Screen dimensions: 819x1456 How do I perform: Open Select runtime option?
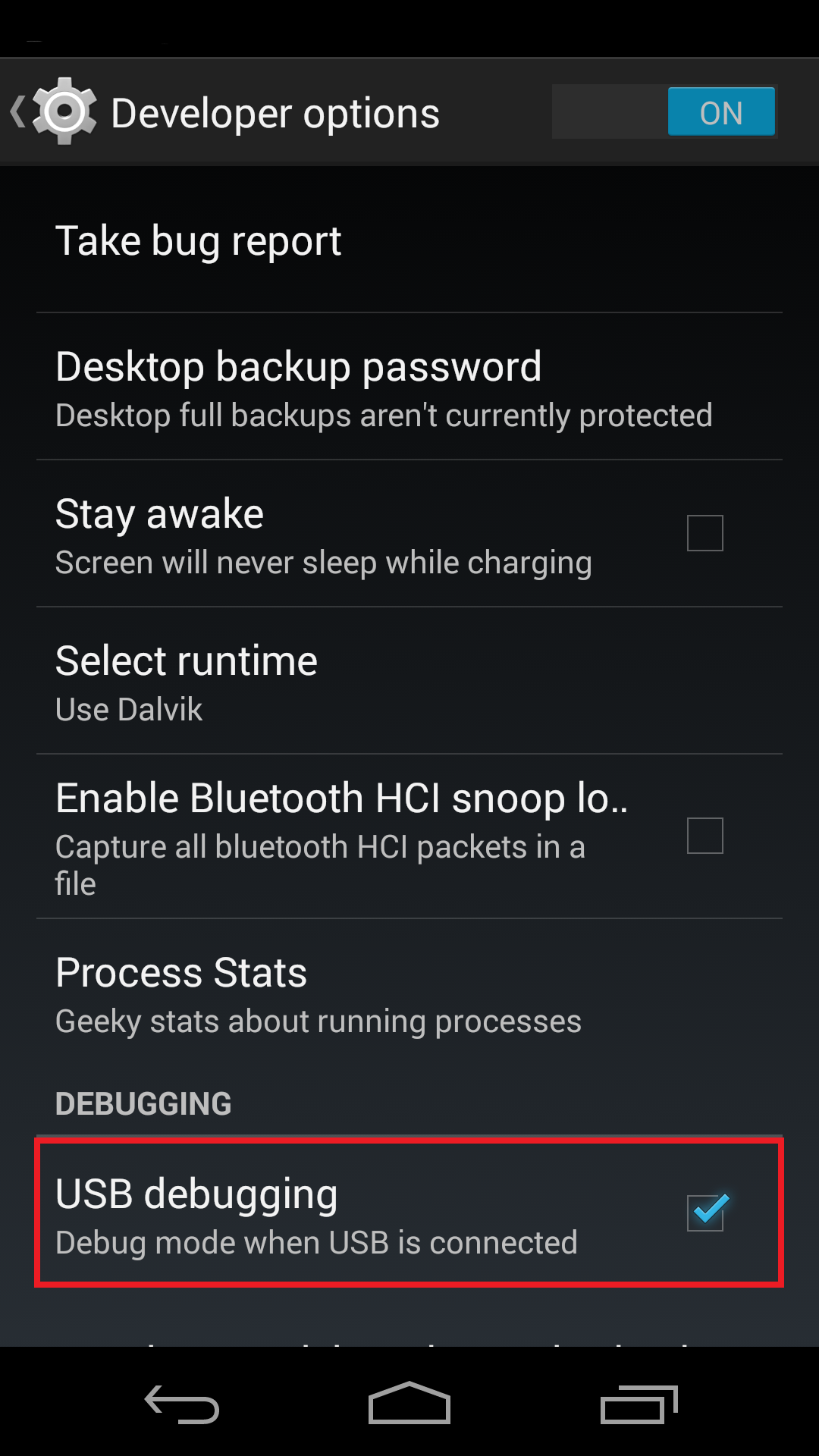click(x=409, y=681)
